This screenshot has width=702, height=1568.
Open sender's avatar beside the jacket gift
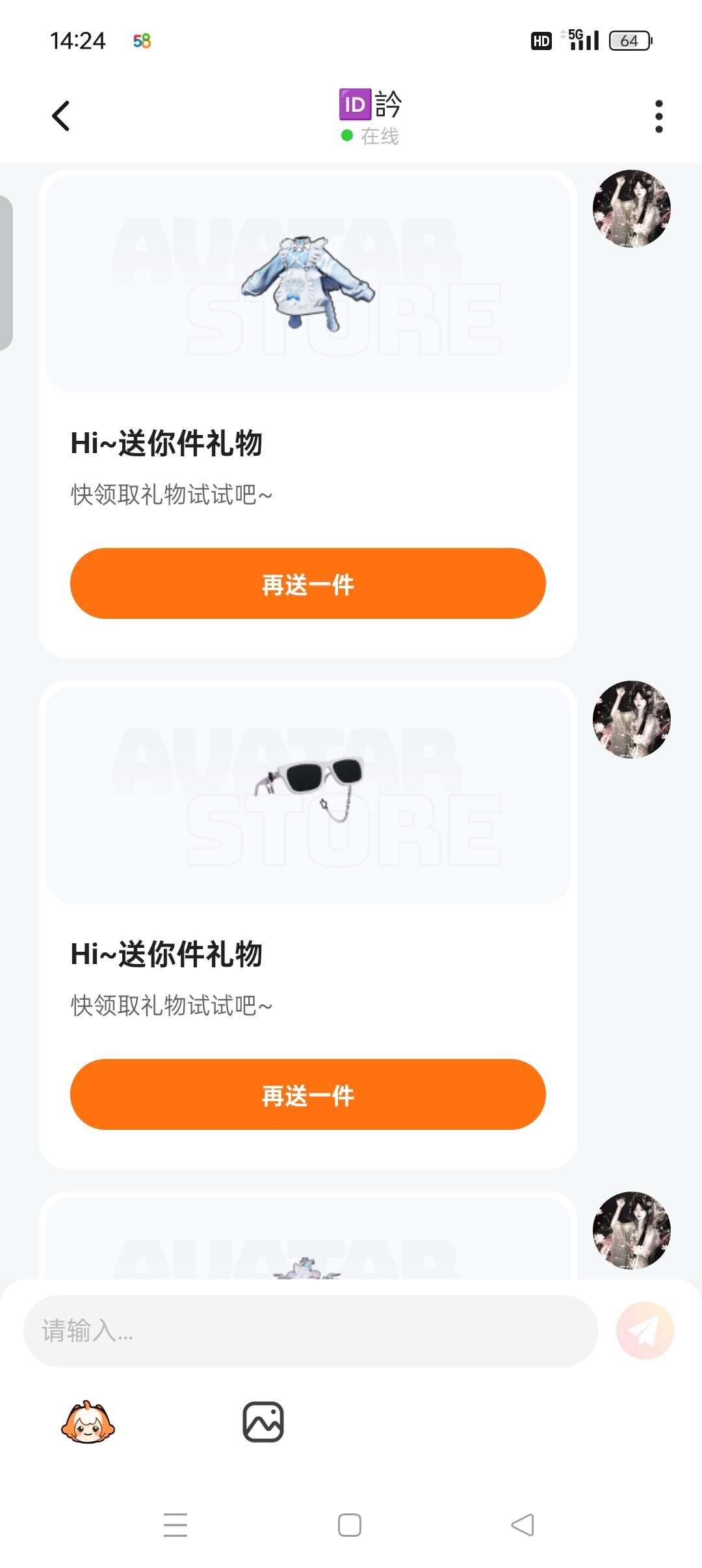[631, 209]
